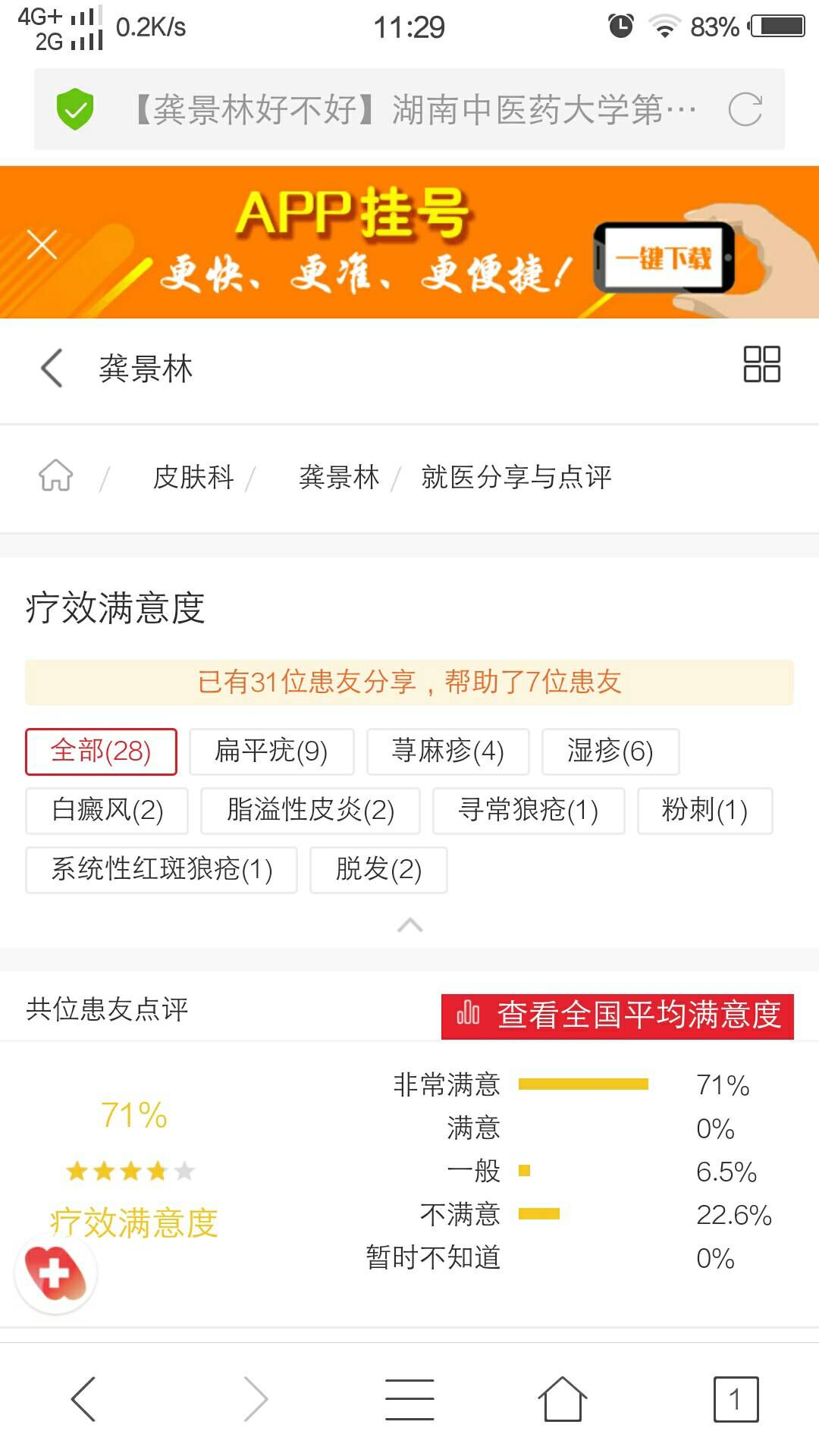View 查看全国平均满意度

coord(617,1016)
